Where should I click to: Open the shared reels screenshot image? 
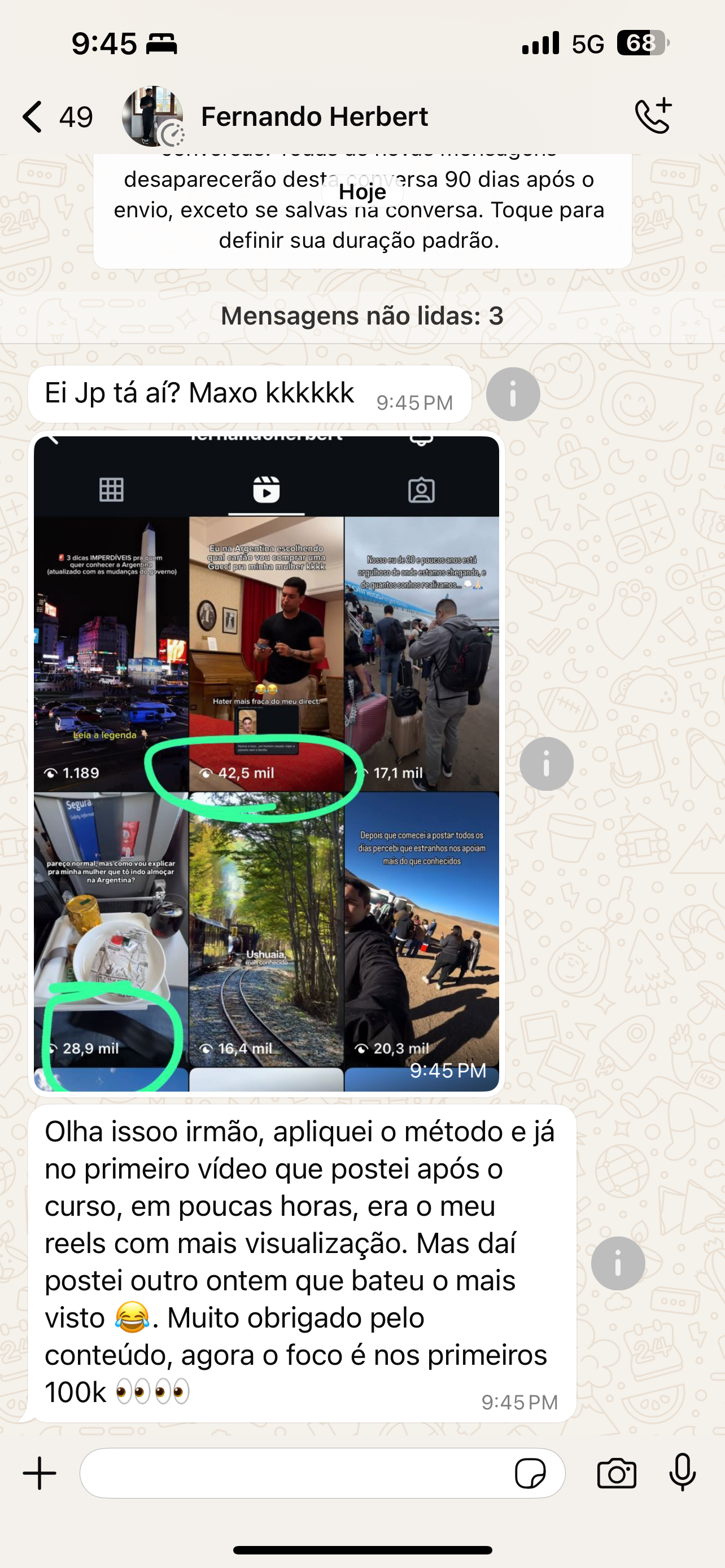click(266, 763)
